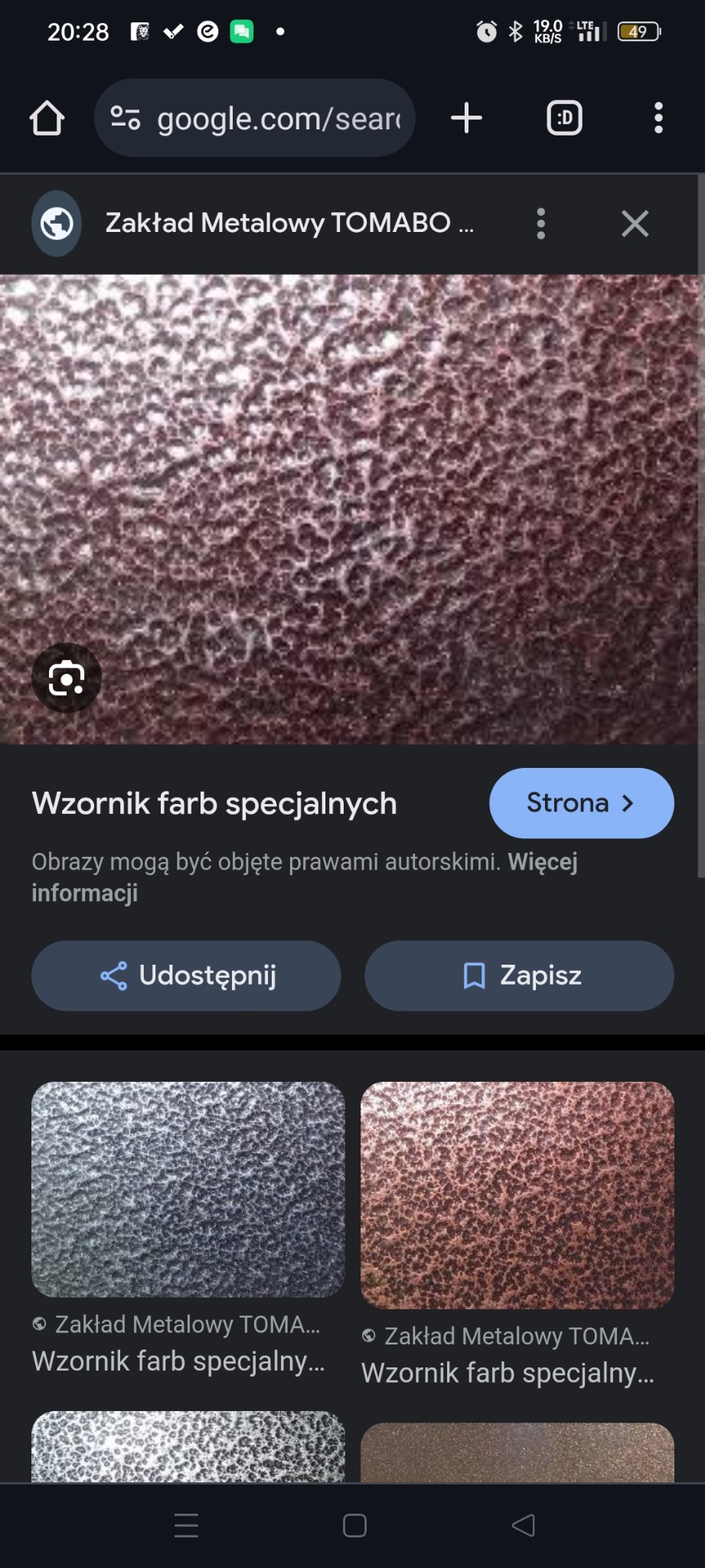Viewport: 705px width, 1568px height.
Task: Open the silver hammered paint thumbnail
Action: point(188,1191)
